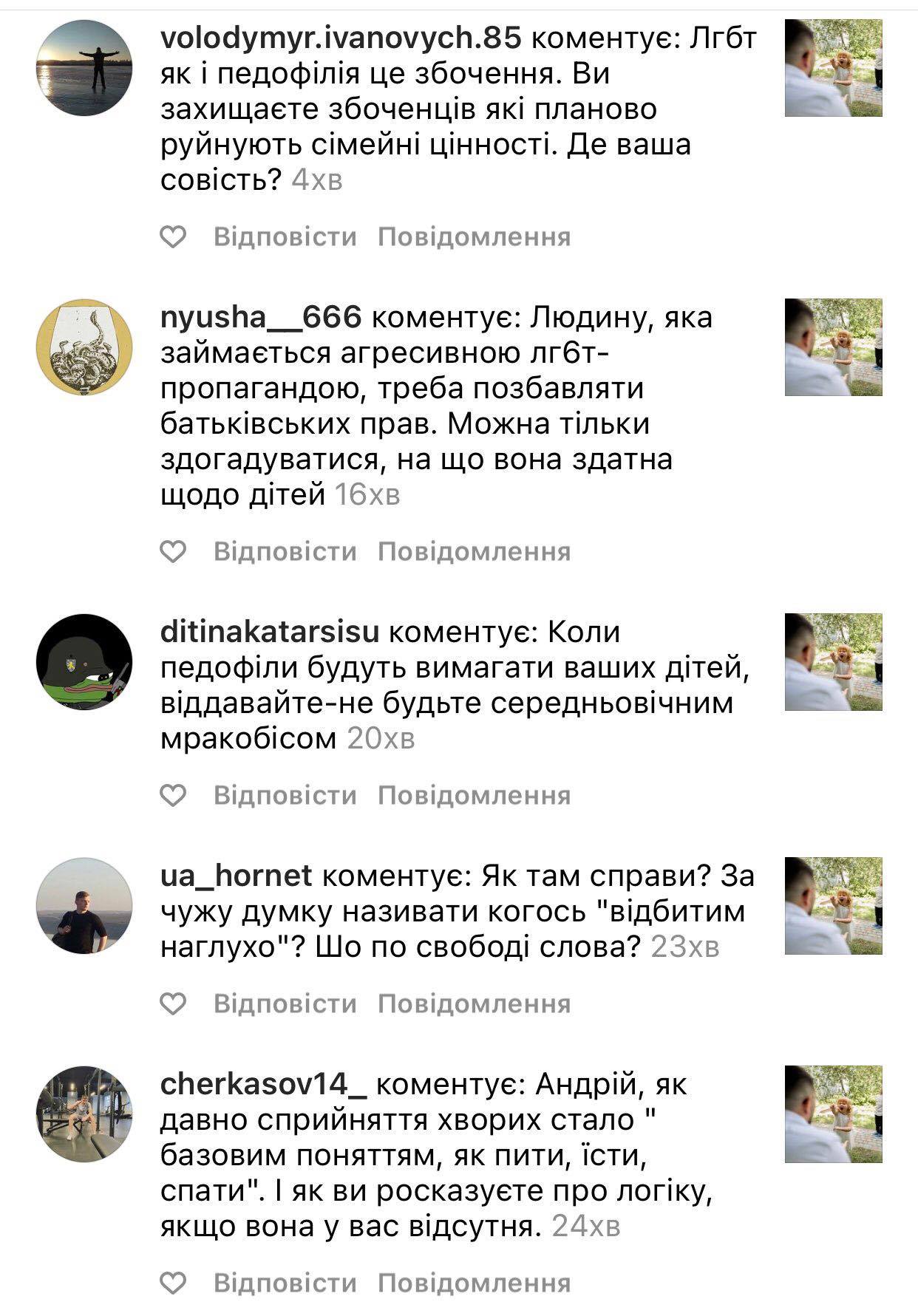Open ua_hornet username link
This screenshot has width=918, height=1316.
tap(236, 876)
